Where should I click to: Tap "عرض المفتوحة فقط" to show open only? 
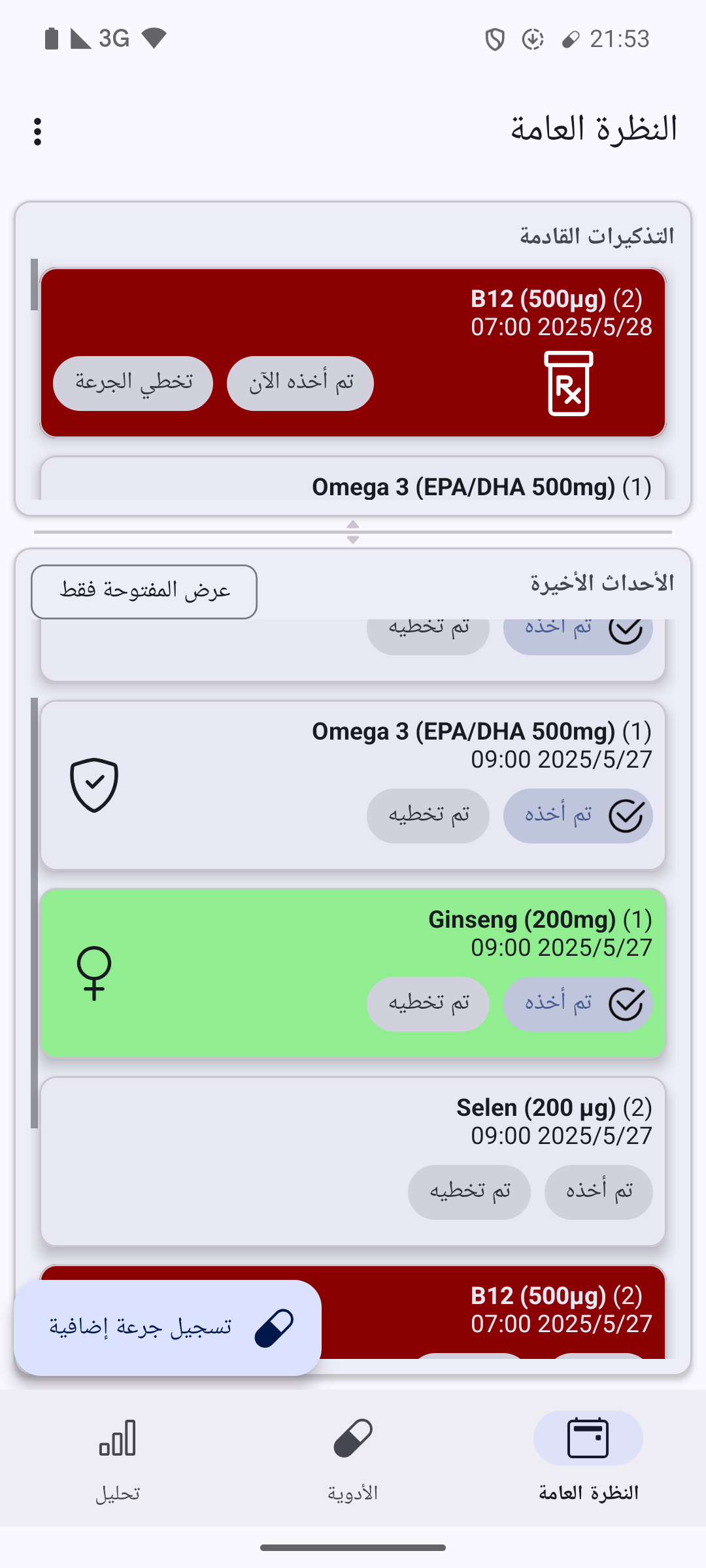(144, 592)
